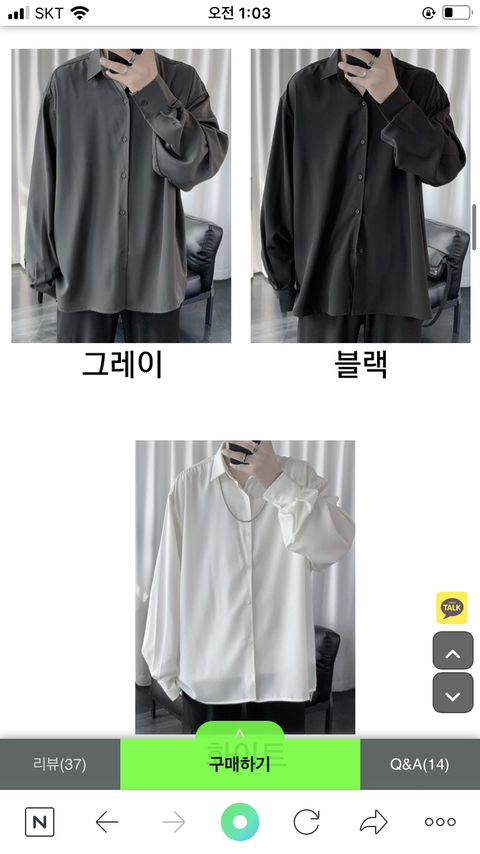Jump to bottom with down arrow button
Viewport: 480px width, 854px height.
(x=453, y=693)
